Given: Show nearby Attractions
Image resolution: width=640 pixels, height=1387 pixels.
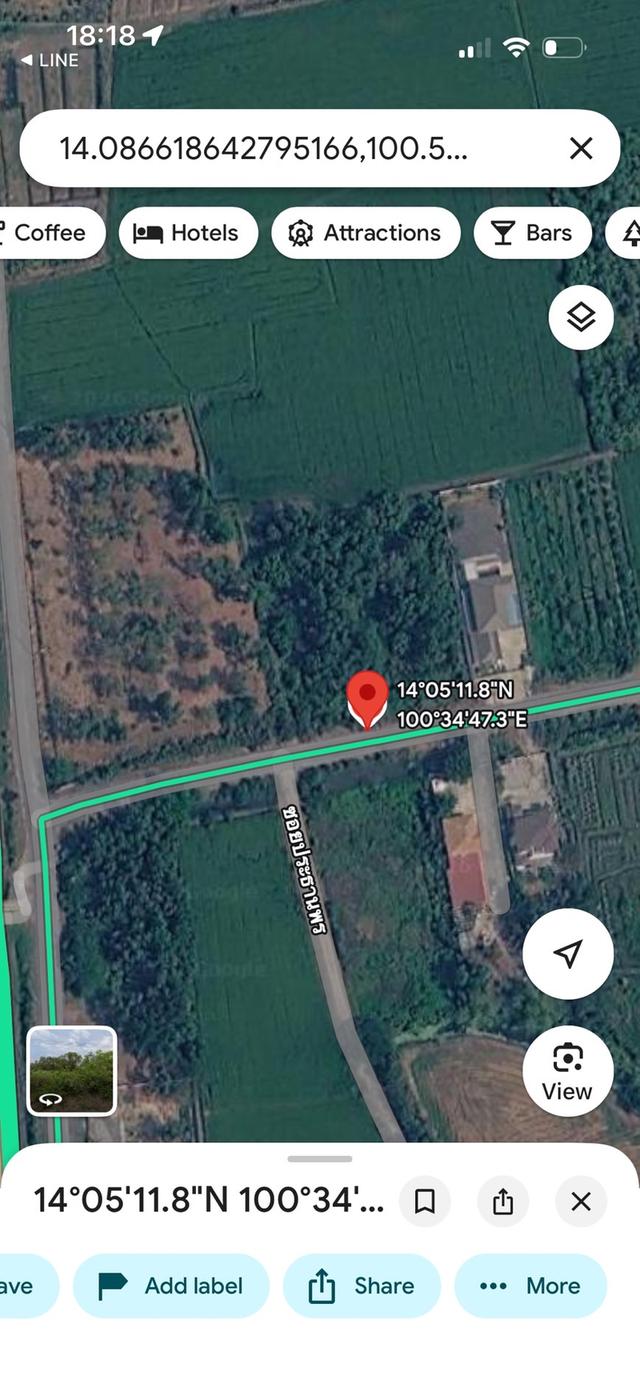Looking at the screenshot, I should tap(366, 233).
